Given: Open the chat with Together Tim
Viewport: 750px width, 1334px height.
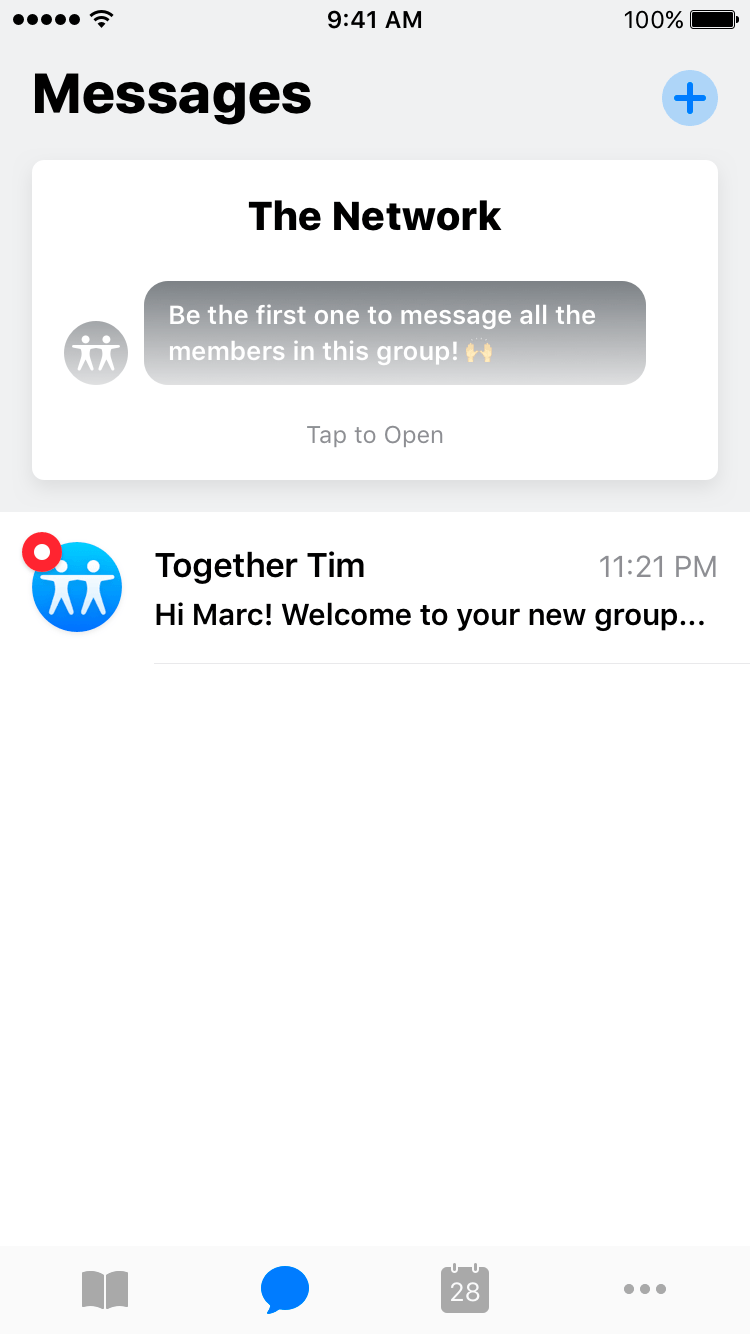Looking at the screenshot, I should tap(375, 588).
